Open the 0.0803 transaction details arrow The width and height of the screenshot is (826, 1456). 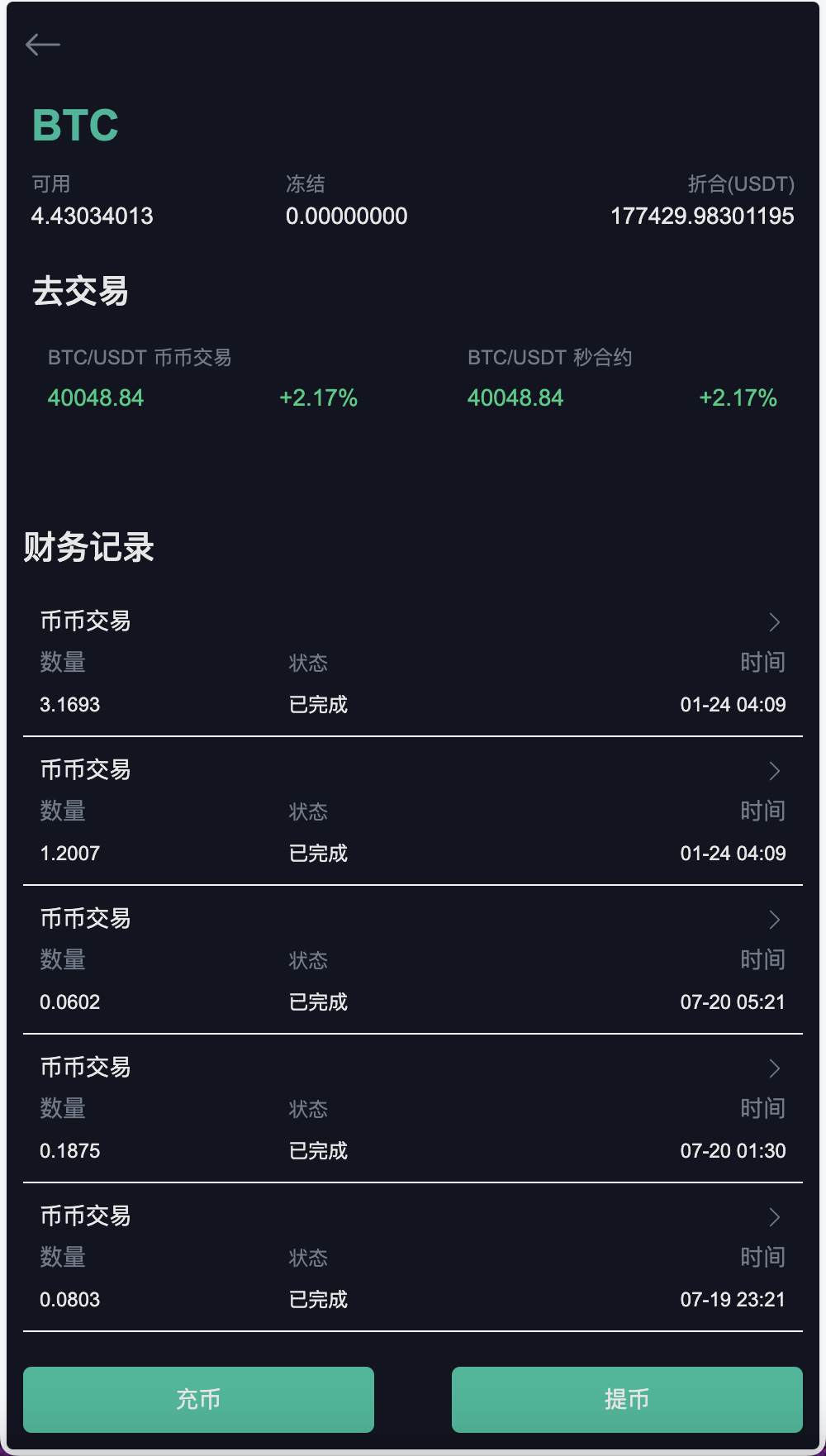point(774,1216)
